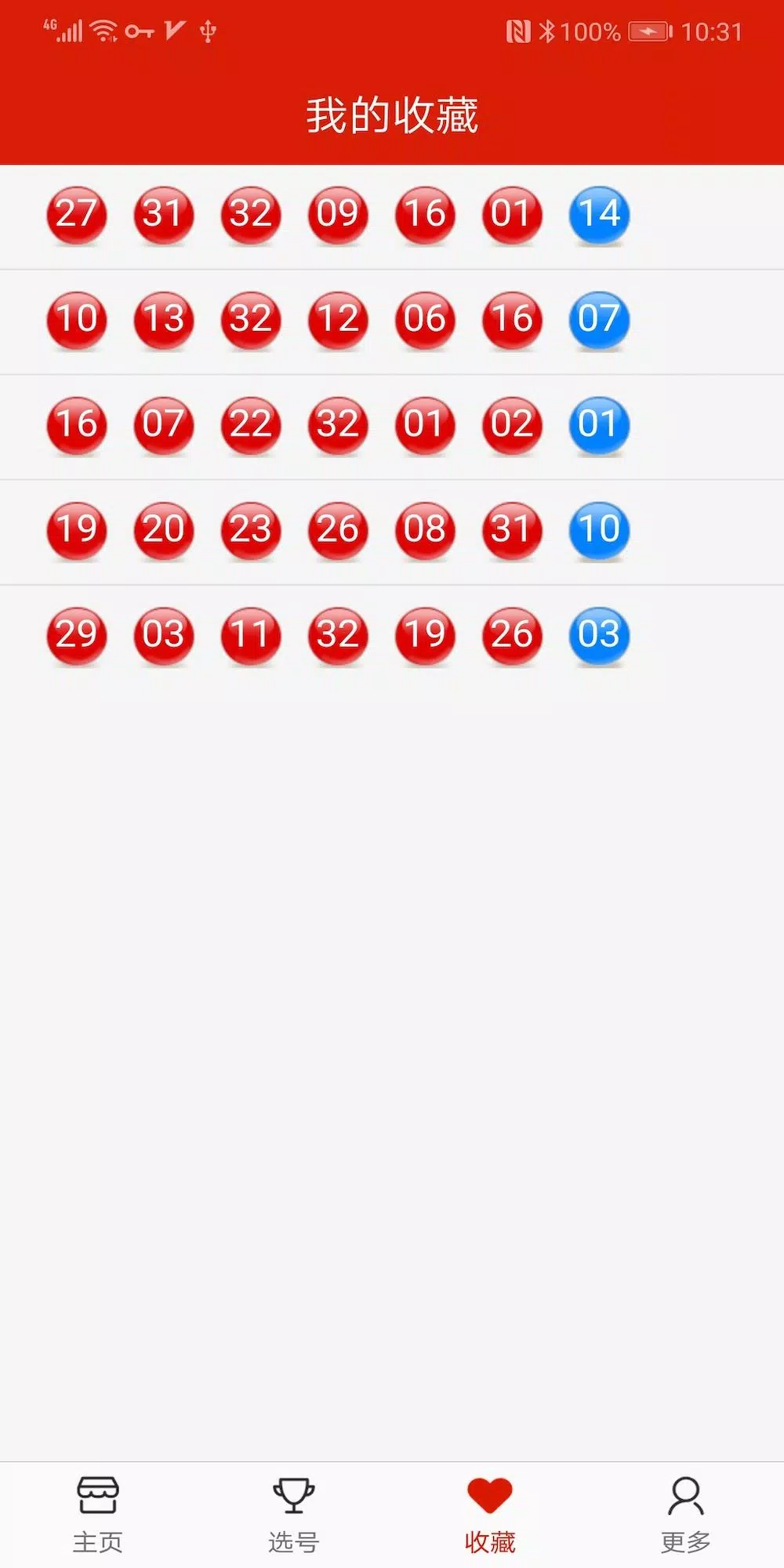This screenshot has height=1568, width=784.
Task: Select saved numbers row with blue ball 01
Action: tap(392, 425)
